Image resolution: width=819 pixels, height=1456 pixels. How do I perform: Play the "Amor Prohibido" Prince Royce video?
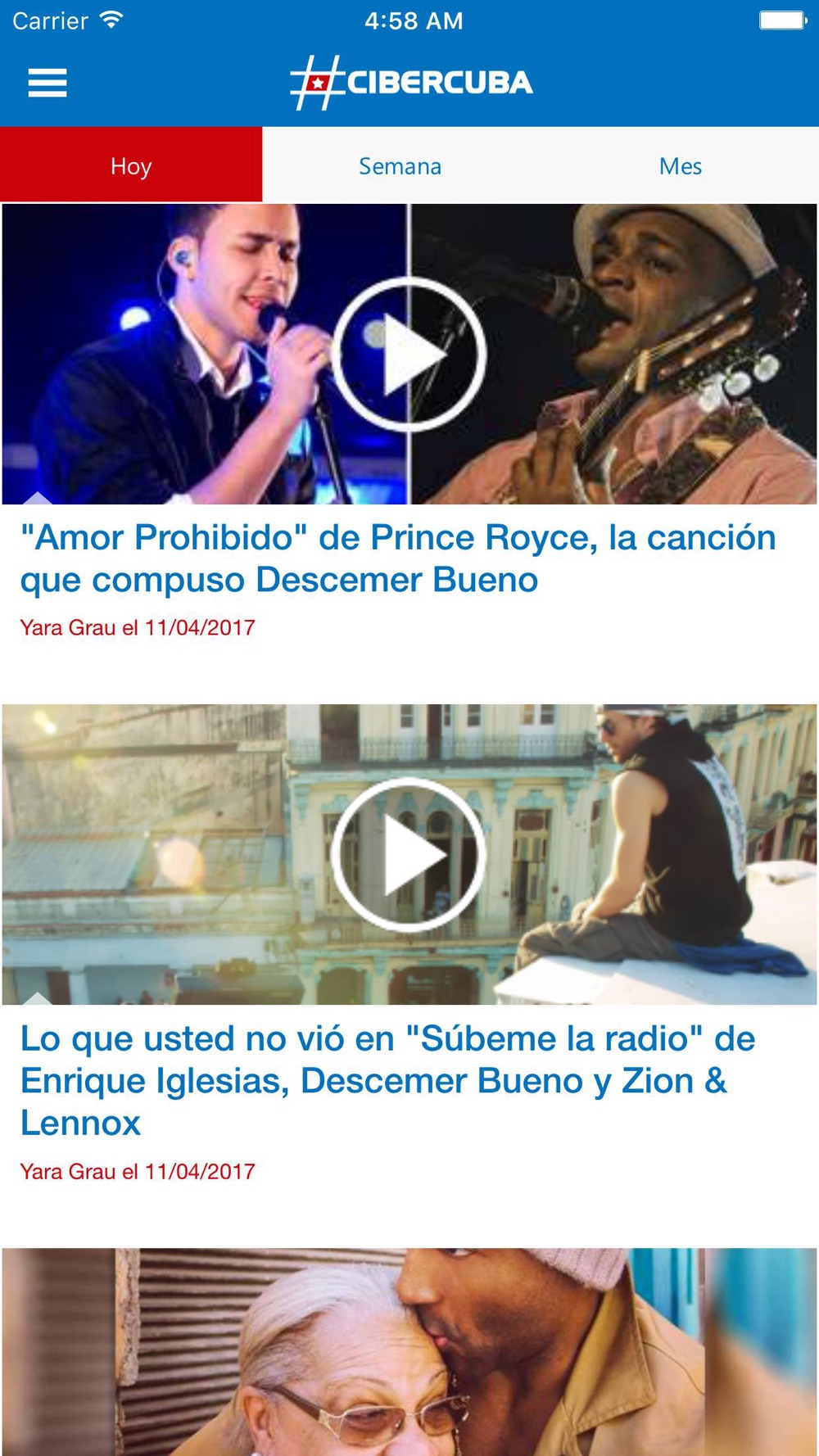coord(409,355)
